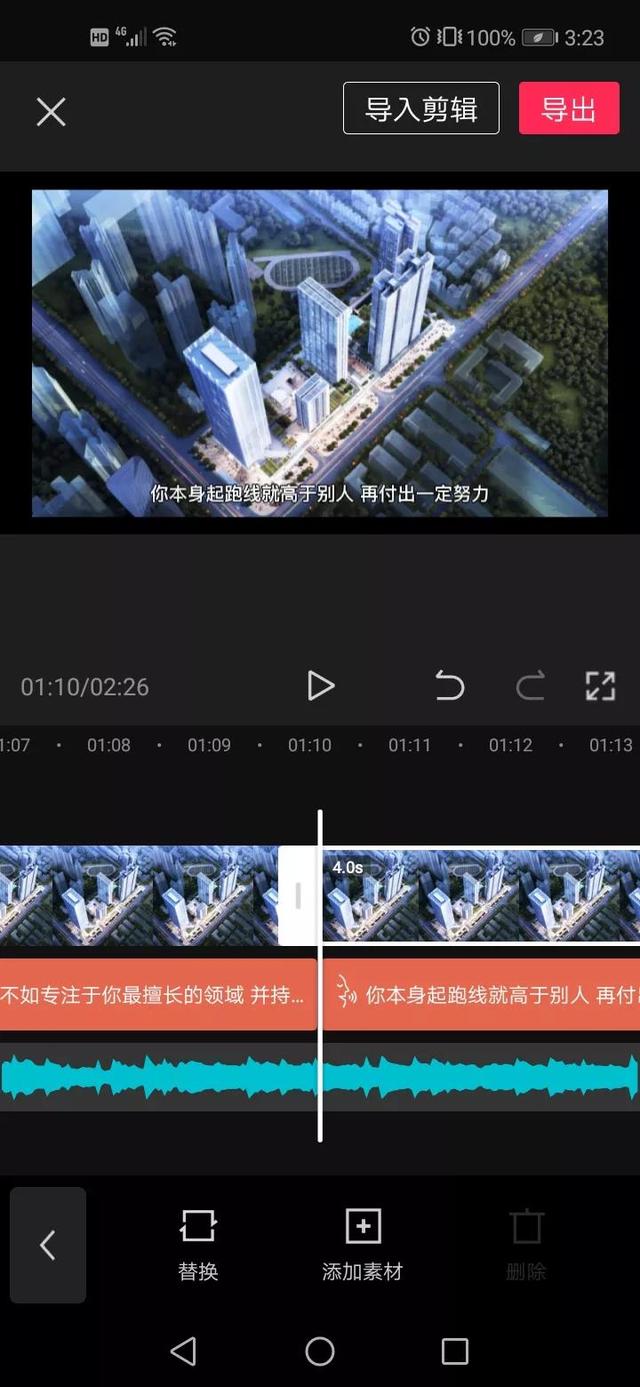640x1387 pixels.
Task: Select the 4.0s video clip
Action: pyautogui.click(x=481, y=895)
